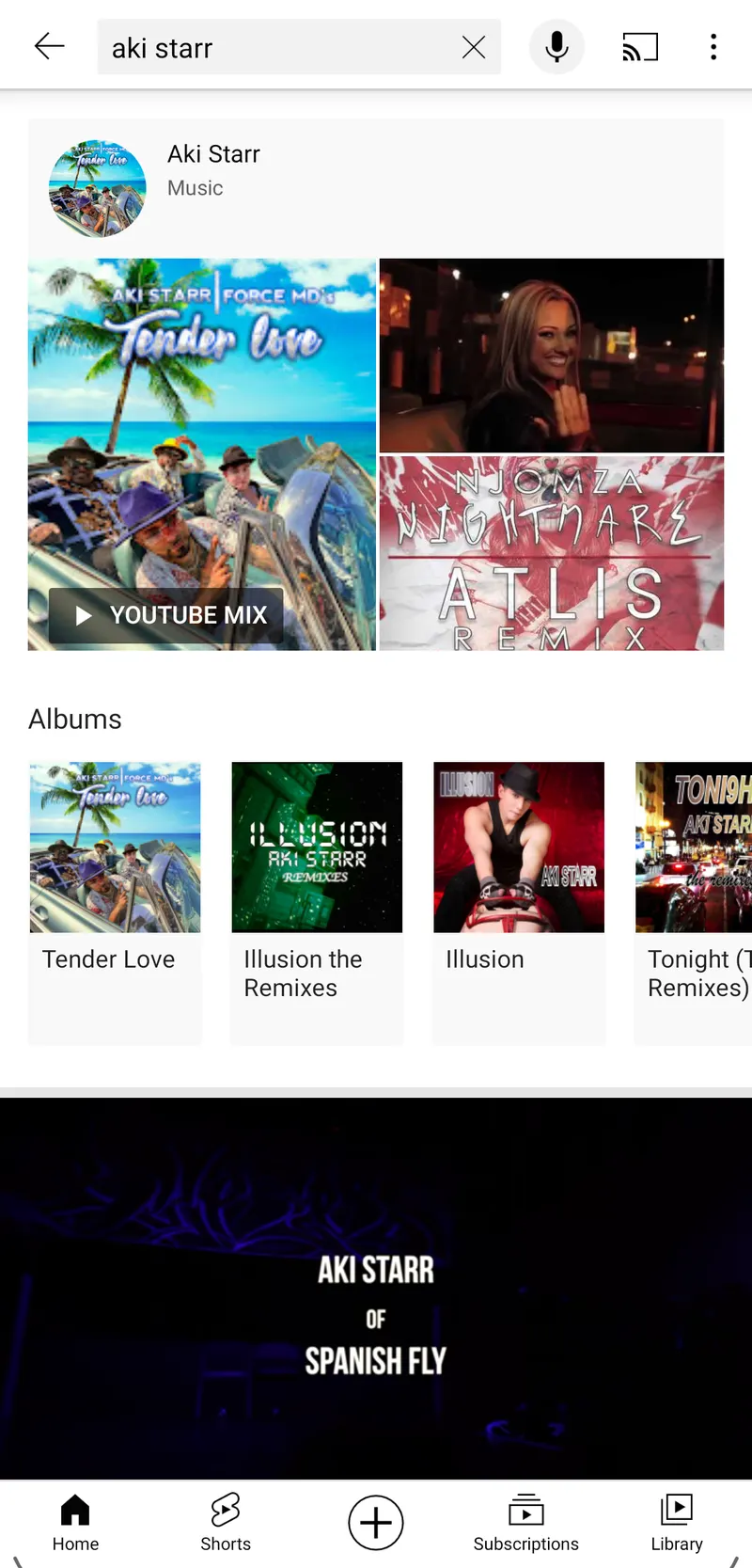Open the Aki Starr Music channel
The image size is (752, 1568).
pyautogui.click(x=213, y=169)
